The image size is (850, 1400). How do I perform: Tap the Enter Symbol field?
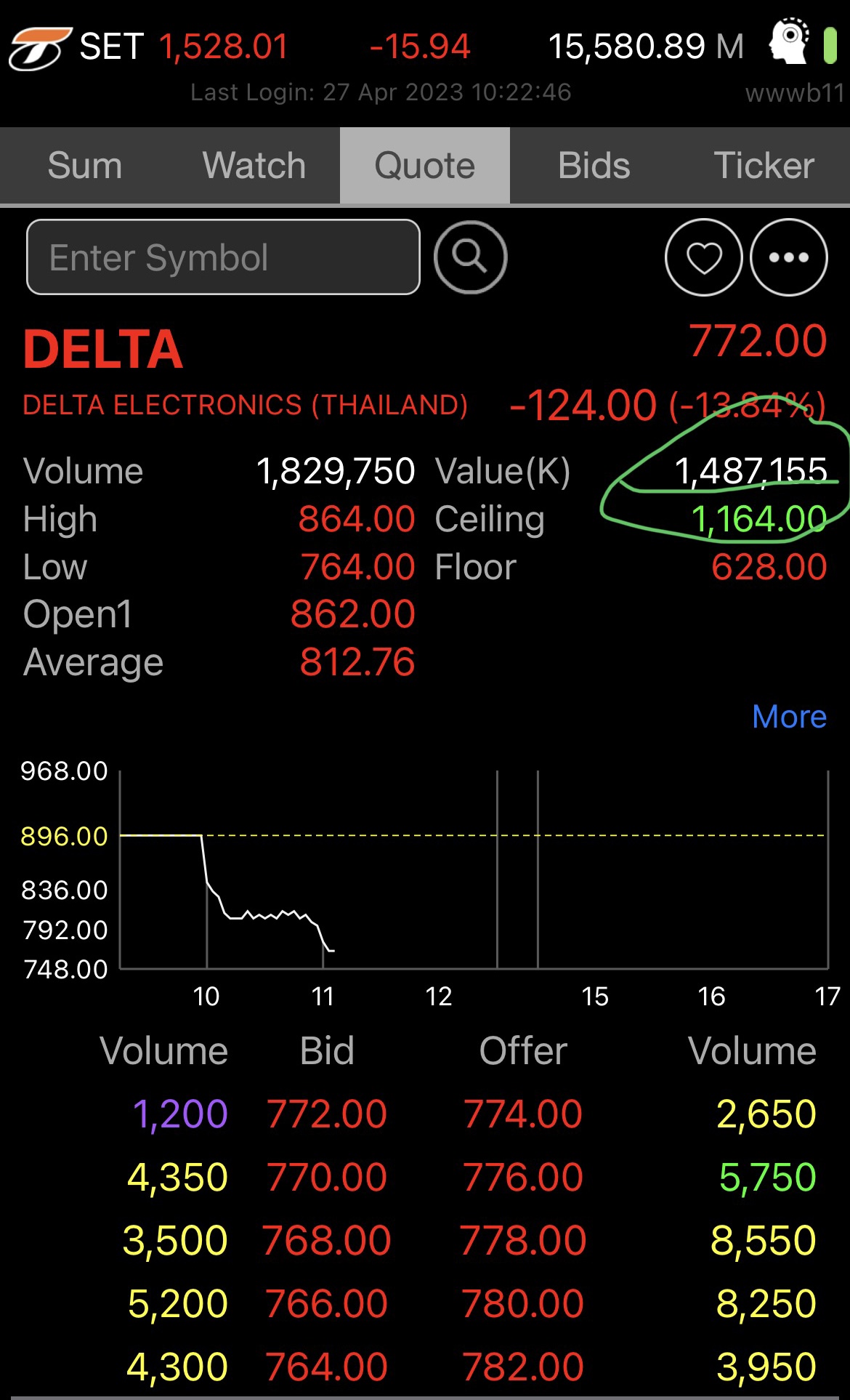tap(223, 257)
